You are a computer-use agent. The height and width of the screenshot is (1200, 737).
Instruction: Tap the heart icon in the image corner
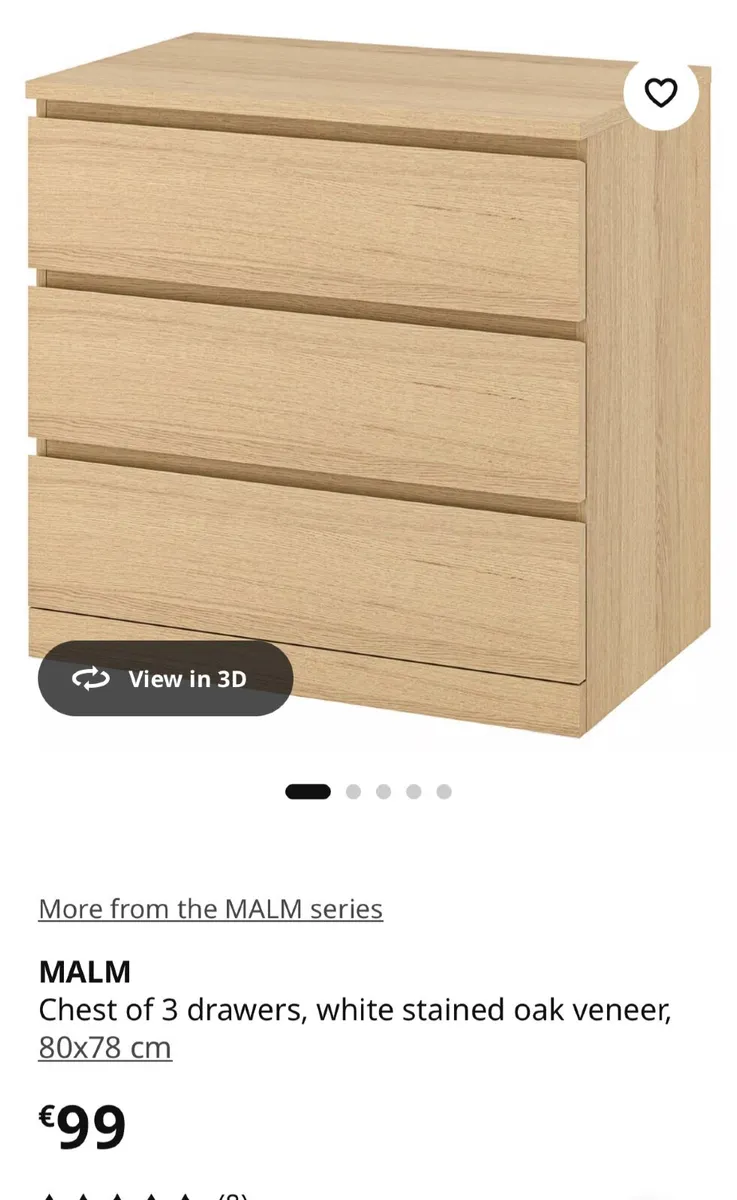point(661,94)
